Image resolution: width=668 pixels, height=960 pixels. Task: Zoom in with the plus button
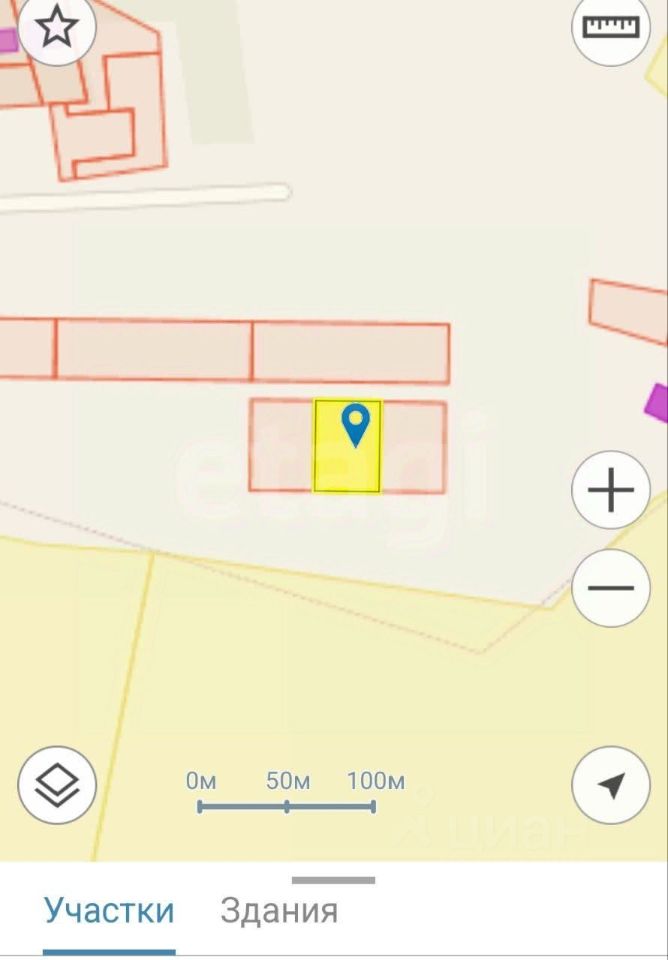tap(610, 491)
